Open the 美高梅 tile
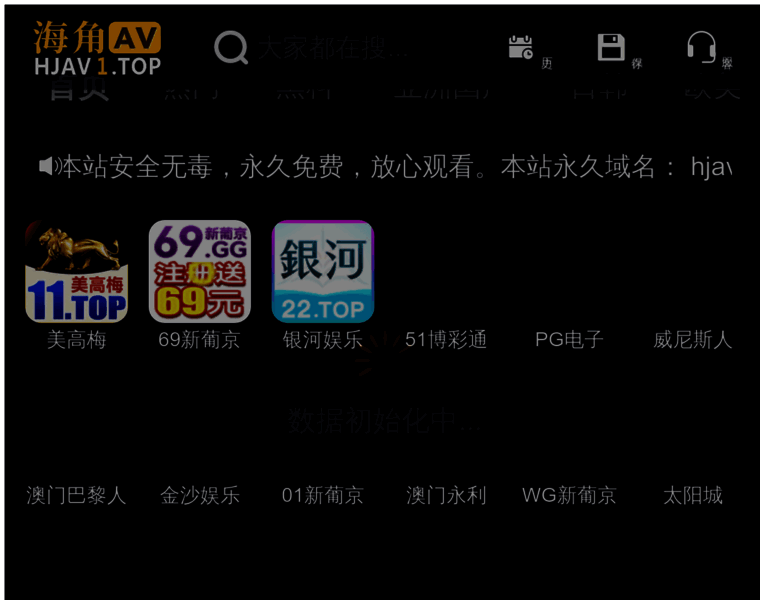Viewport: 760px width, 600px height. point(77,272)
